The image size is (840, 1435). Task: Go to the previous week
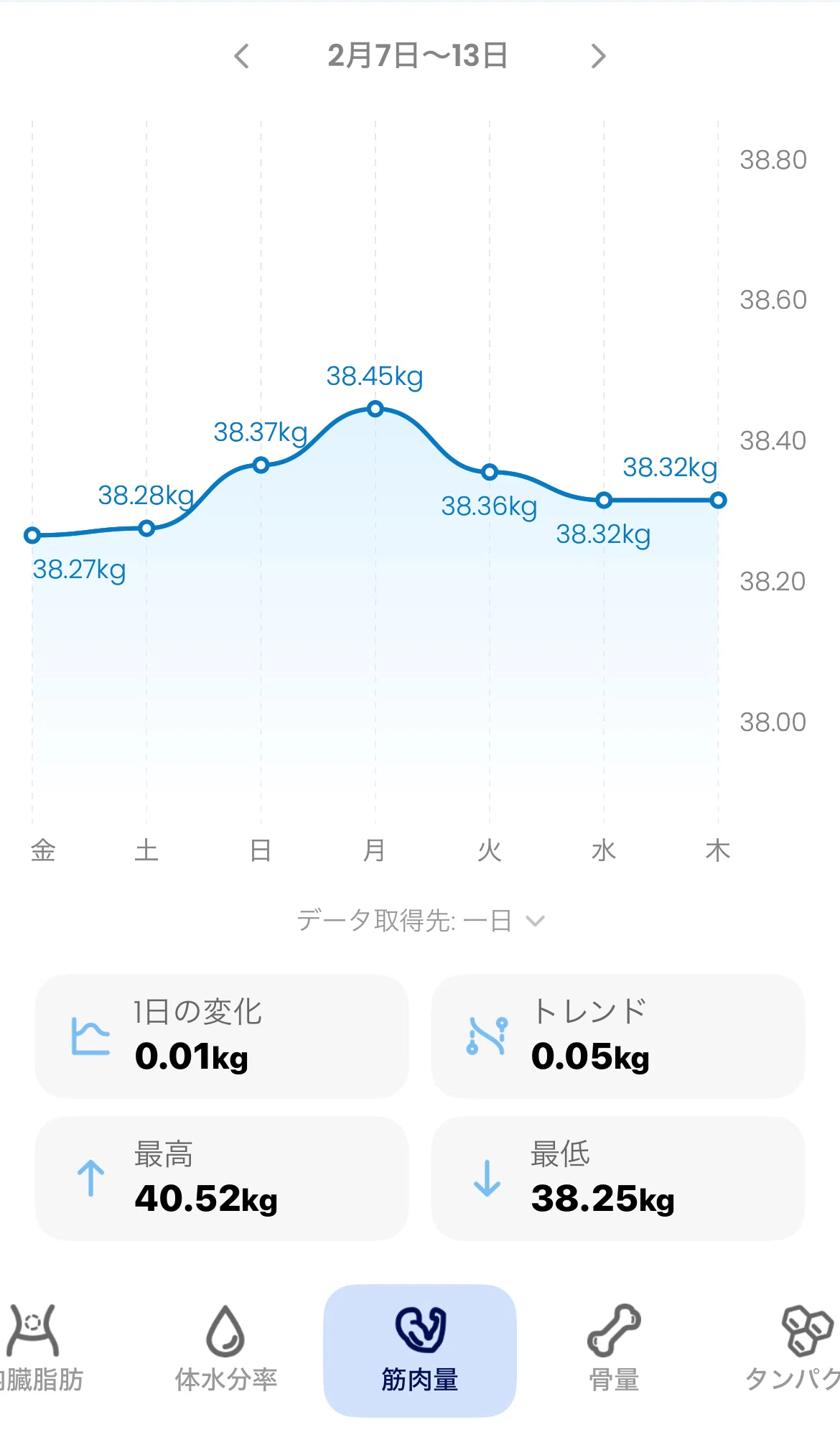click(x=242, y=56)
